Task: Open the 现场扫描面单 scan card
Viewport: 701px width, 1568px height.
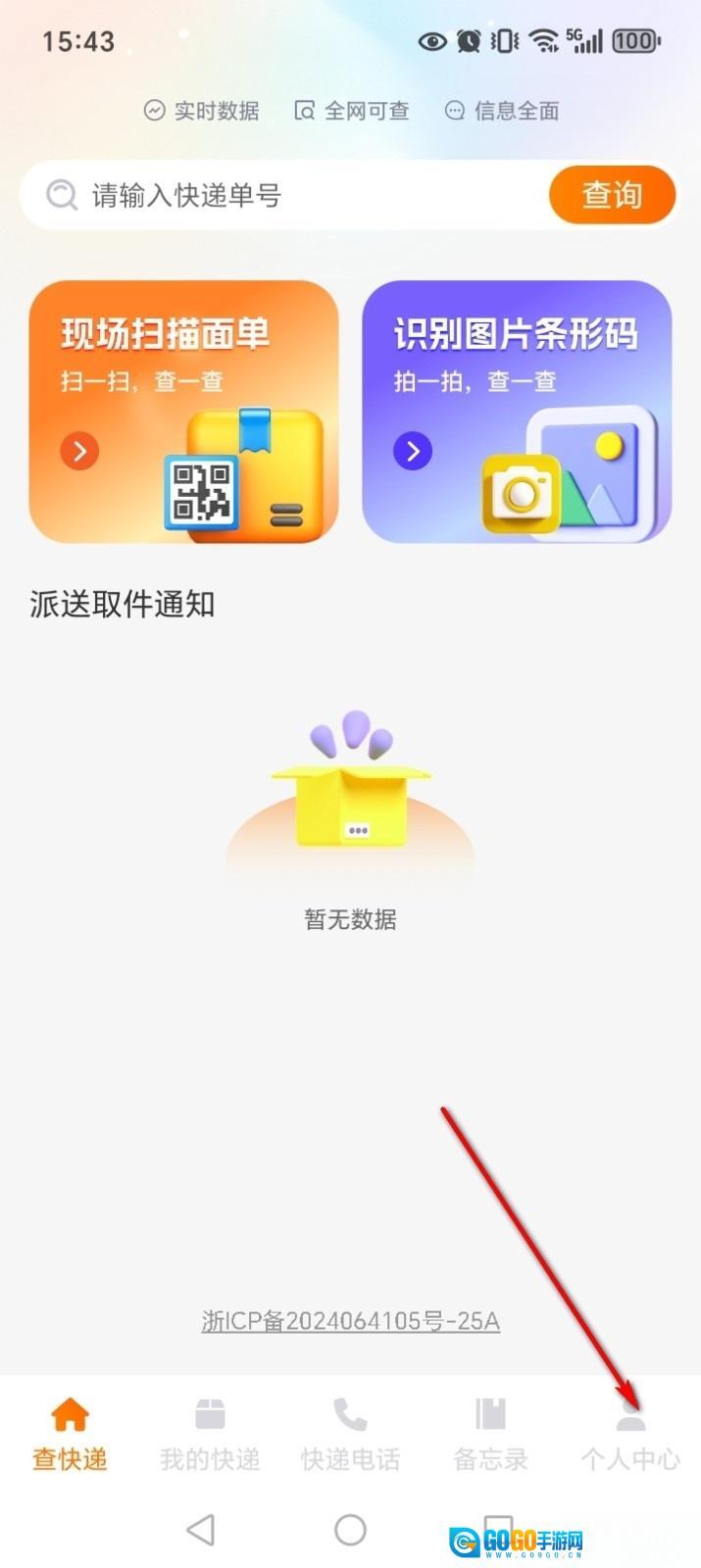Action: click(183, 412)
